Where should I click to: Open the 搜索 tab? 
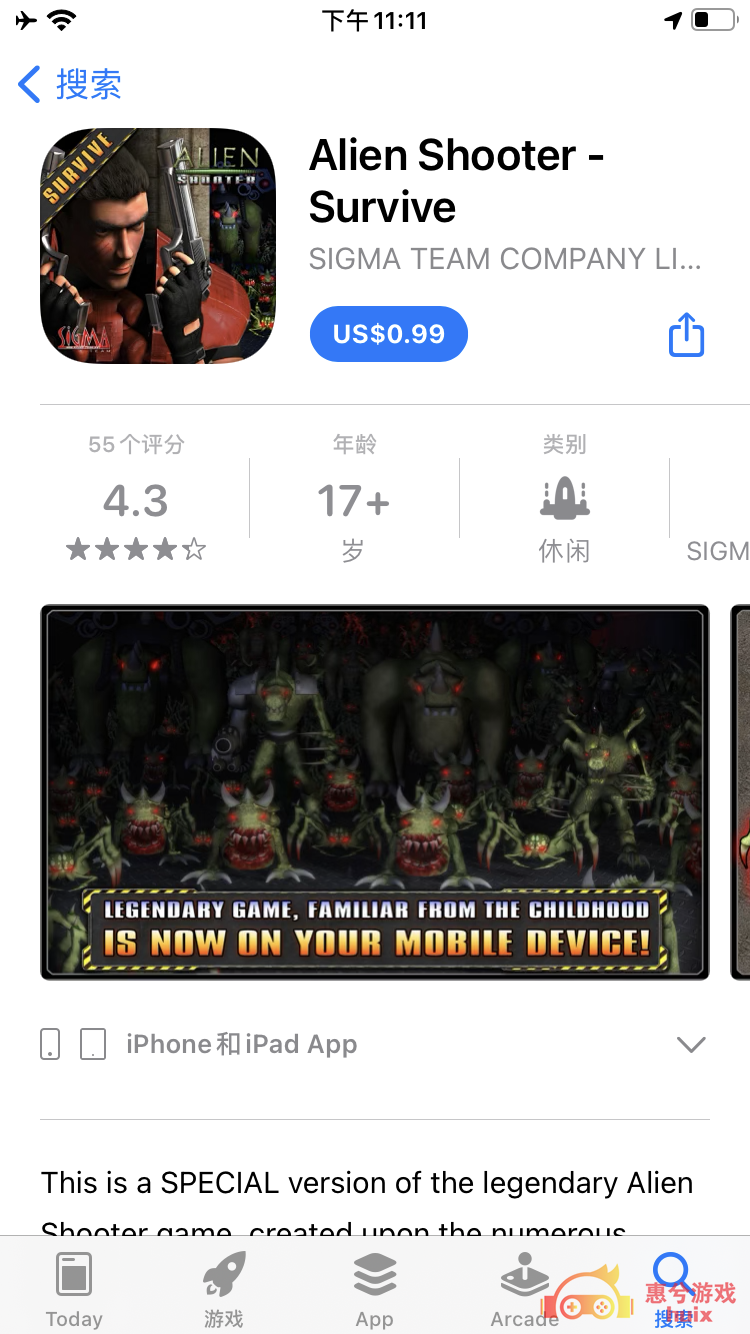tap(674, 1289)
